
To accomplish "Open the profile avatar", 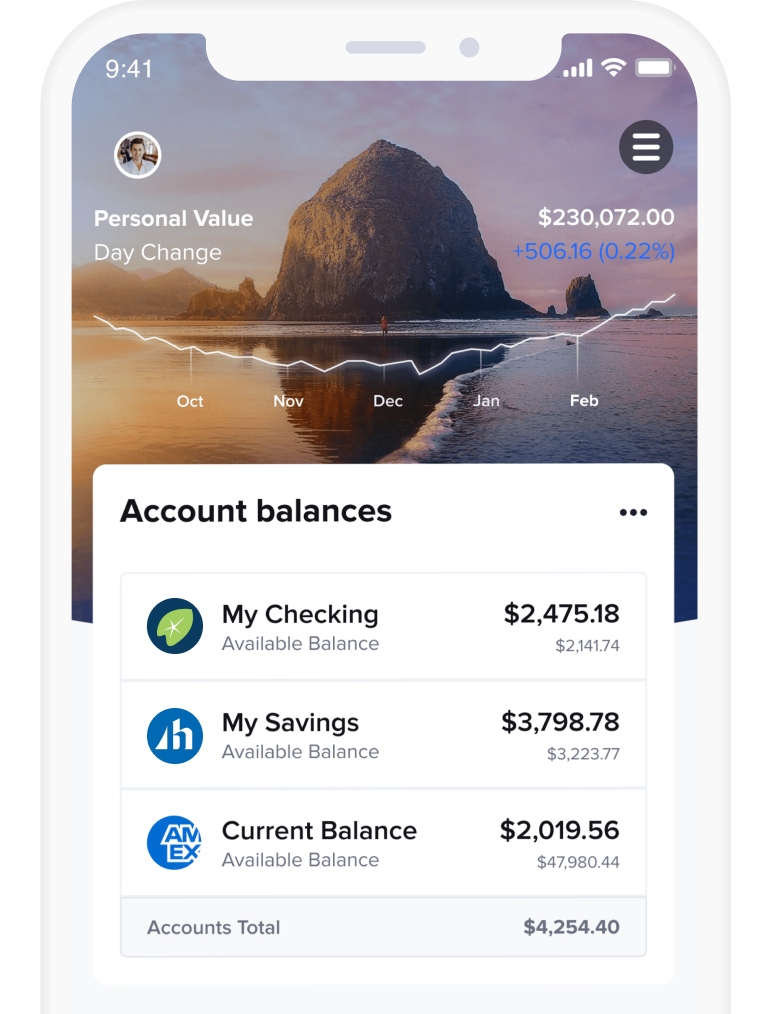I will 138,155.
